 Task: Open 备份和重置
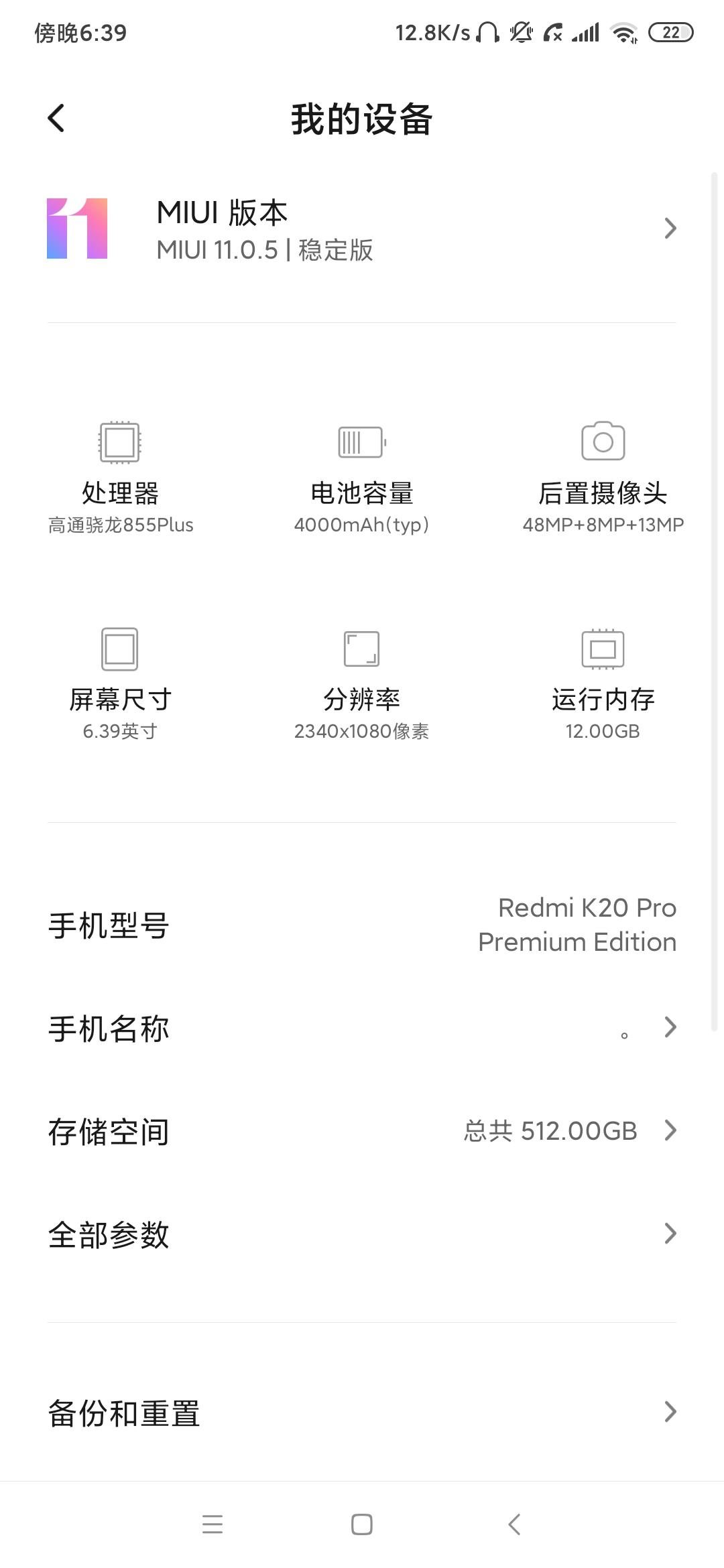pyautogui.click(x=362, y=1413)
